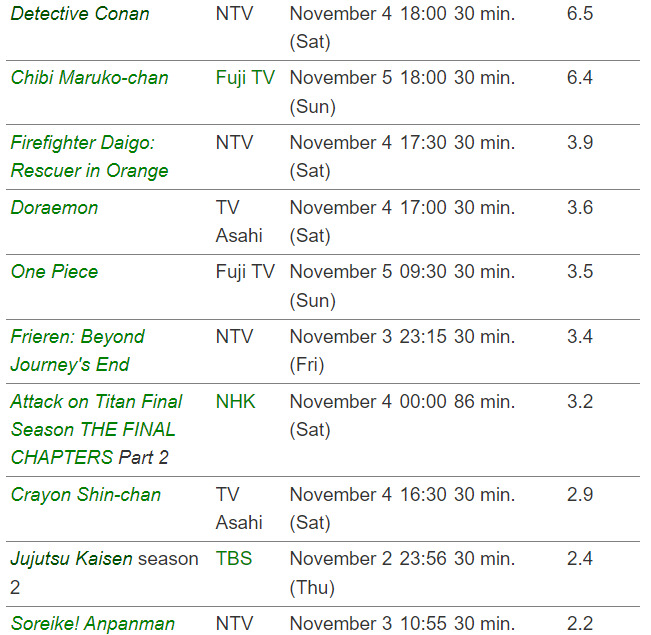Tap the green Fuji TV link

(245, 78)
